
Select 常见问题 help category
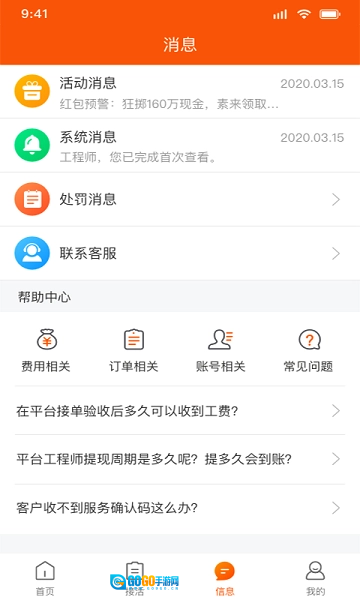coord(308,351)
